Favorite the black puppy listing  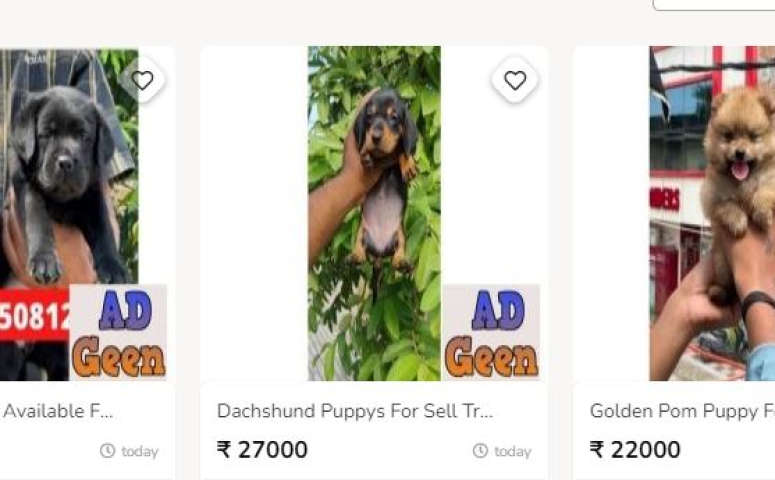pyautogui.click(x=143, y=81)
